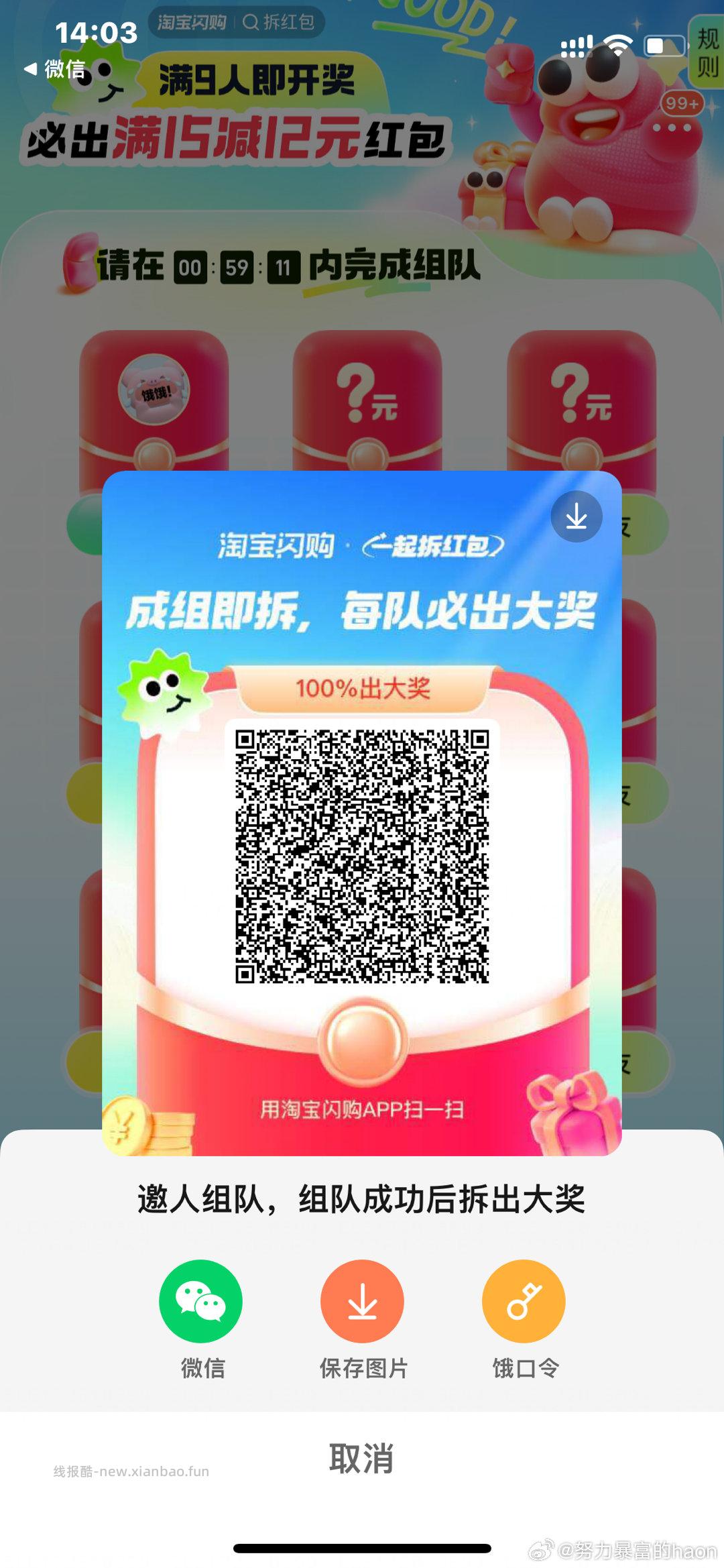
Task: Tap the orange 饿口令 key icon
Action: point(524,1300)
